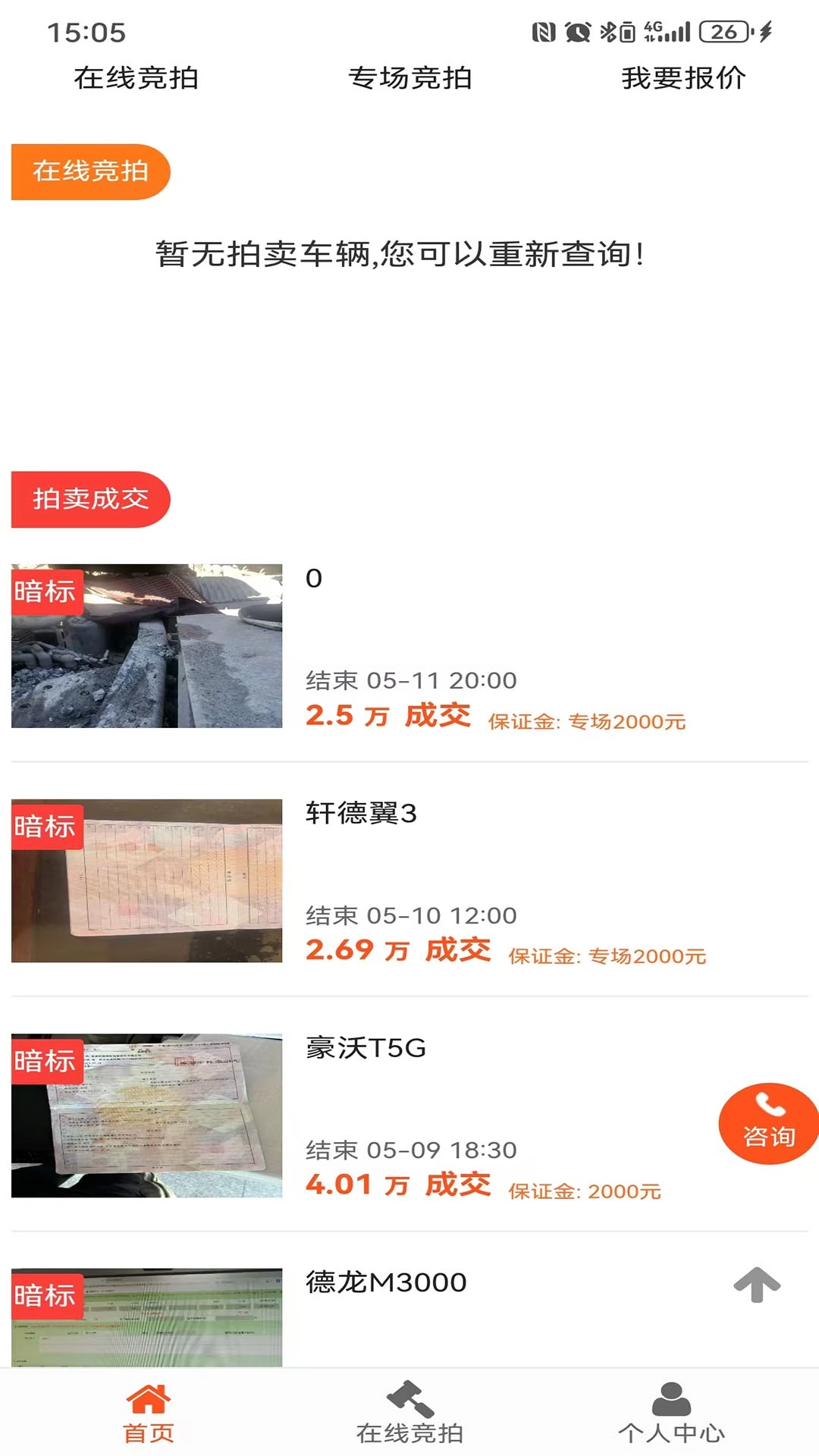Switch to the 专场竞拍 tab

tap(409, 78)
